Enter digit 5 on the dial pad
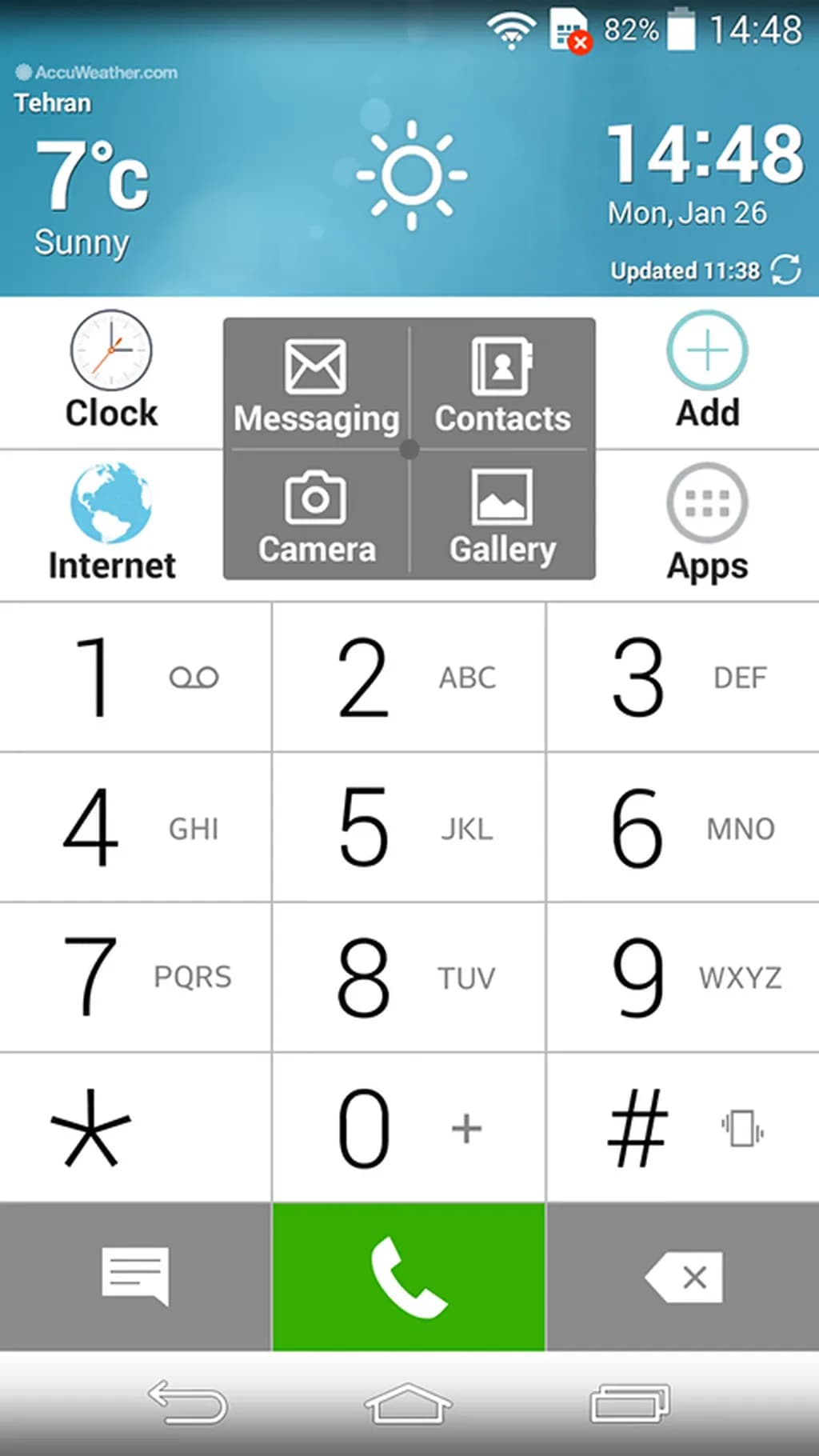The image size is (819, 1456). click(409, 827)
